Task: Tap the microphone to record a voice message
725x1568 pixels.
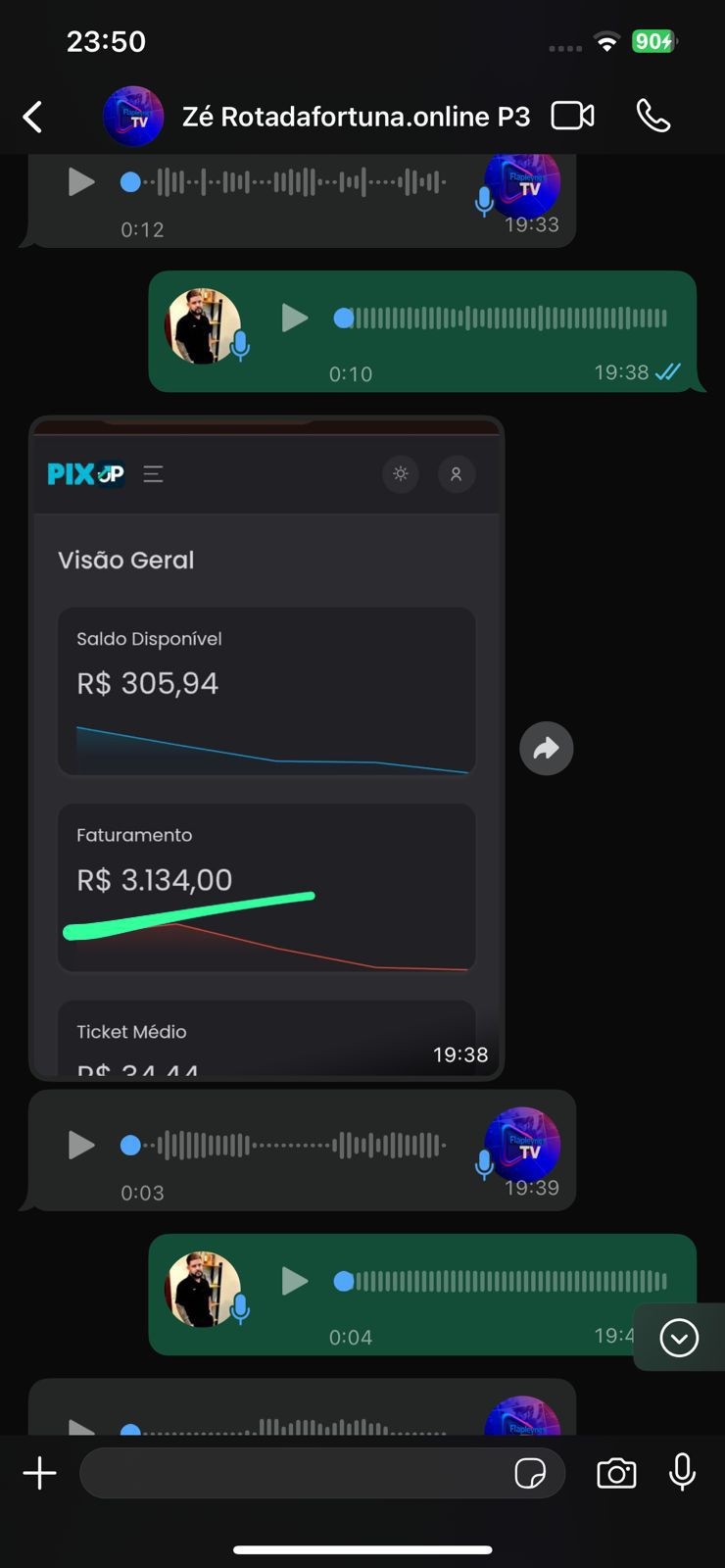Action: (x=681, y=1472)
